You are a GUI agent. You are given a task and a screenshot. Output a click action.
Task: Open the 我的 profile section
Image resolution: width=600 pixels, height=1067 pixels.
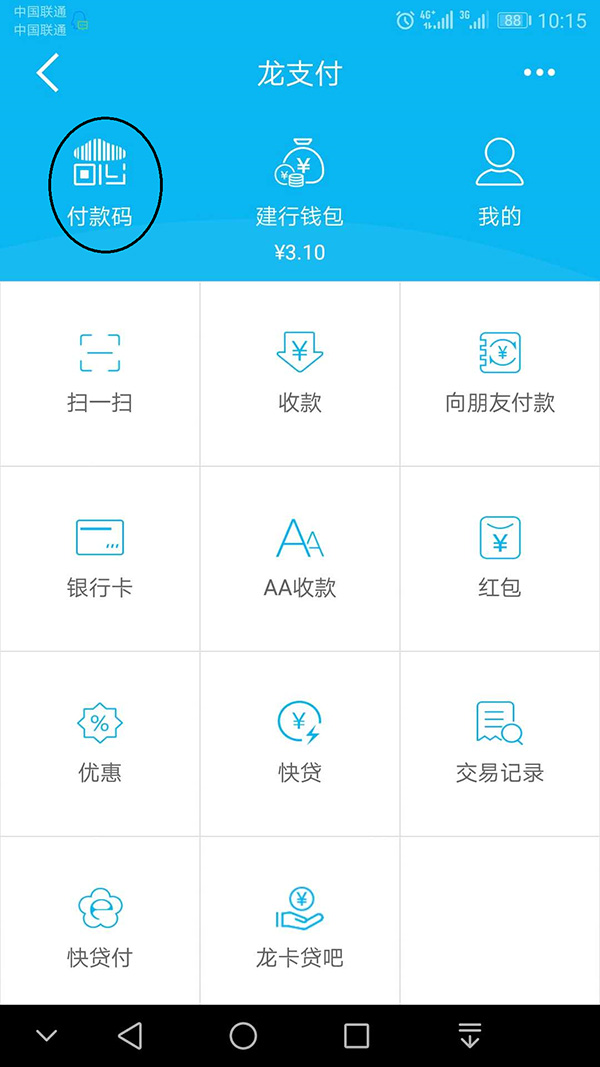(499, 182)
